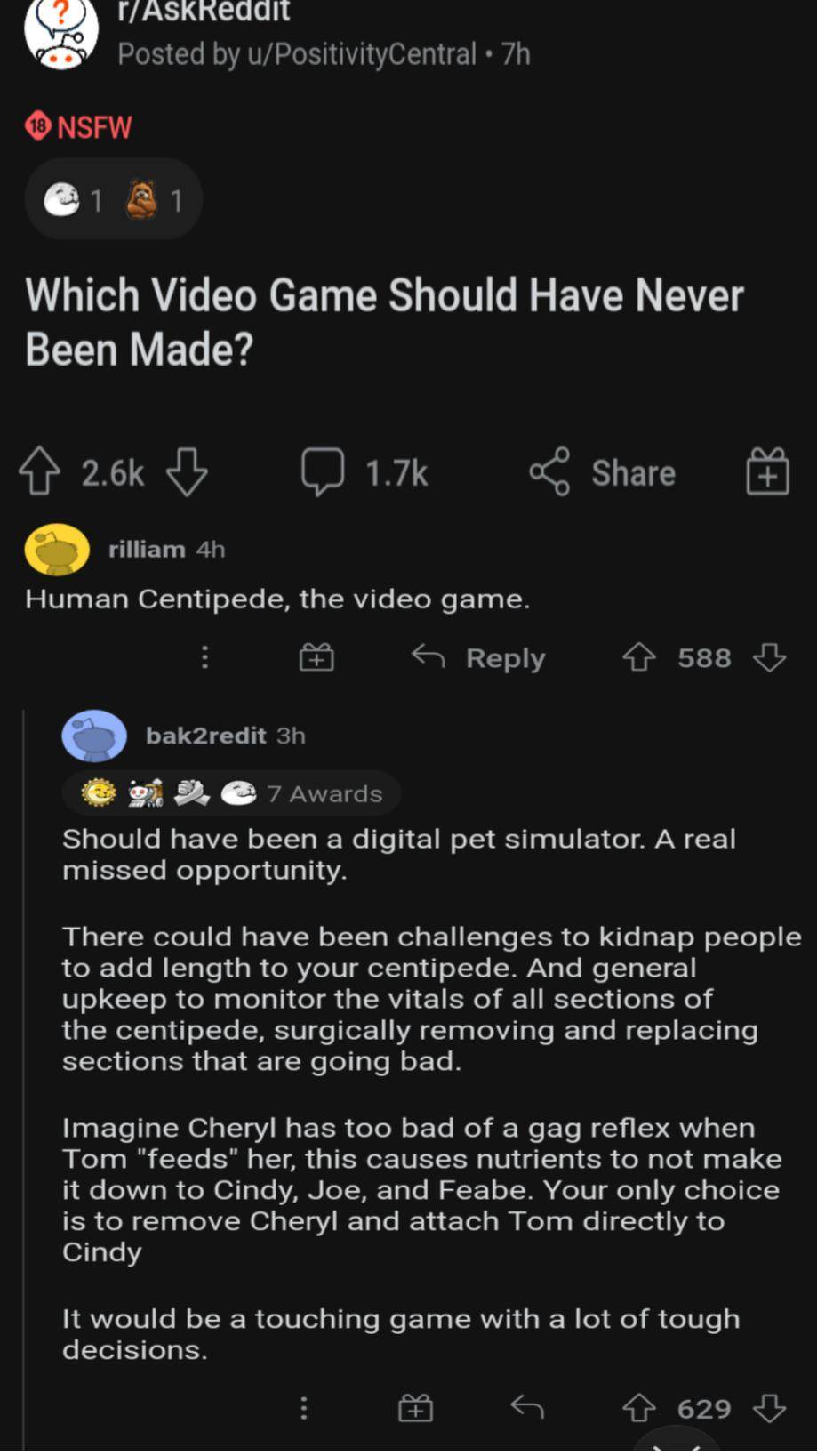This screenshot has height=1456, width=817.
Task: Open overflow menu on rilliam's comment
Action: [x=204, y=657]
